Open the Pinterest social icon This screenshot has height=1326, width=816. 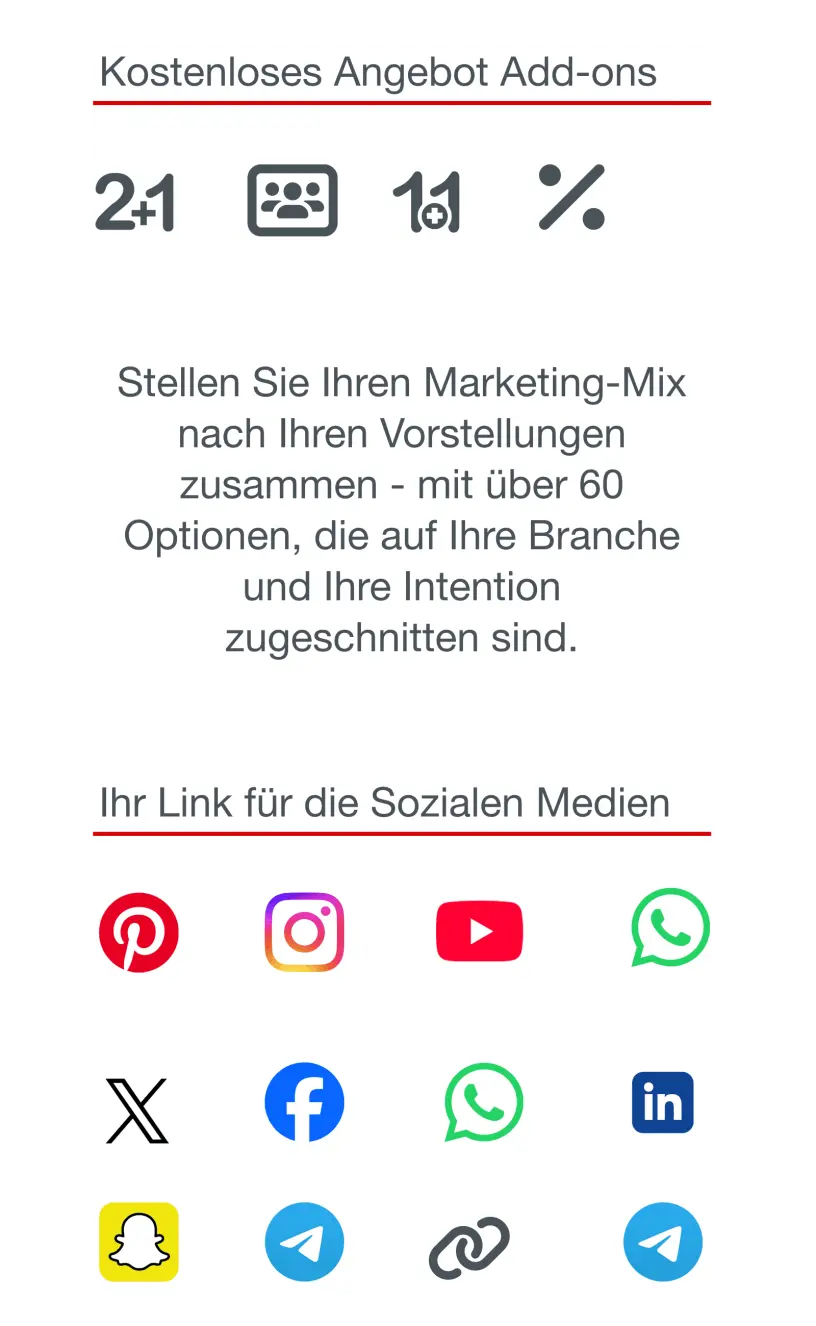[x=139, y=931]
